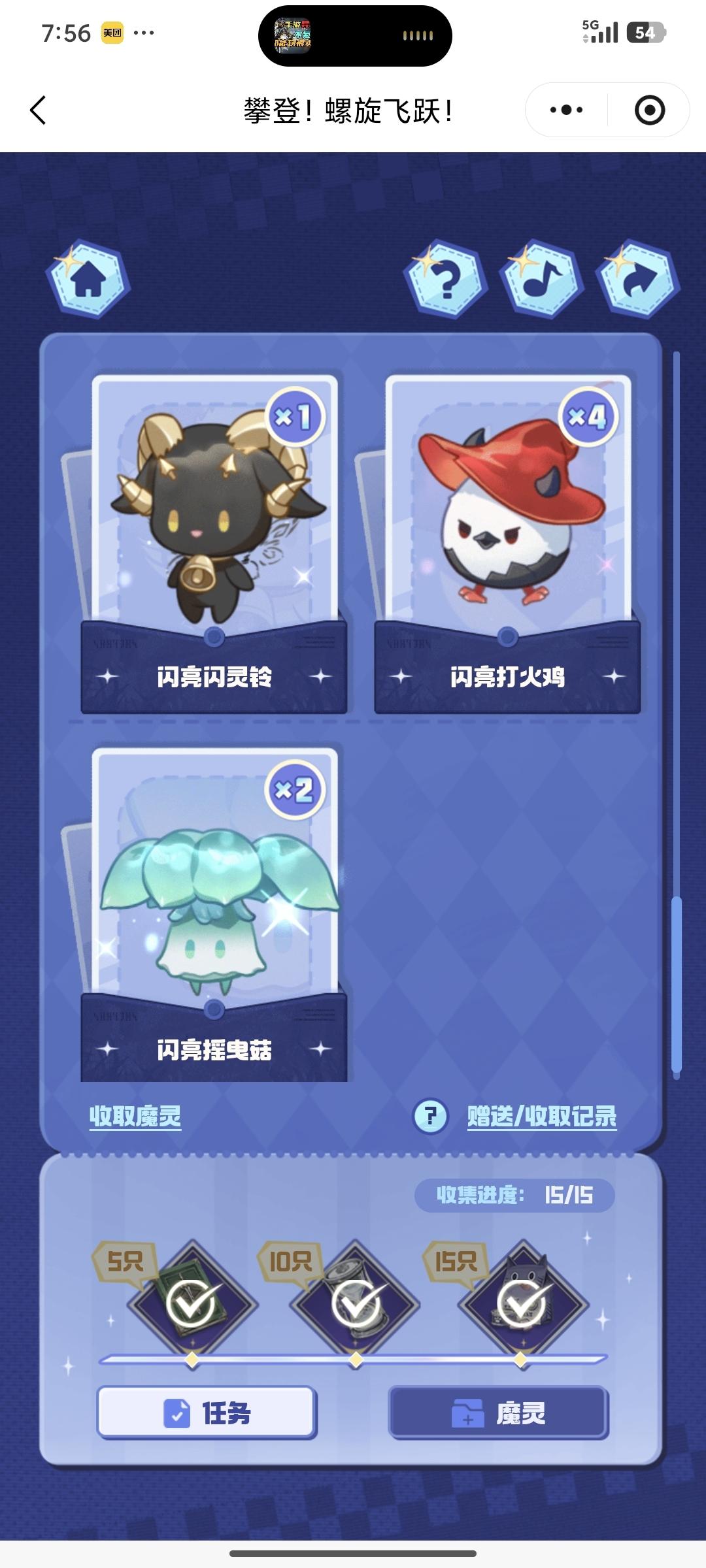Switch to the 魔灵 tab

tap(499, 1413)
